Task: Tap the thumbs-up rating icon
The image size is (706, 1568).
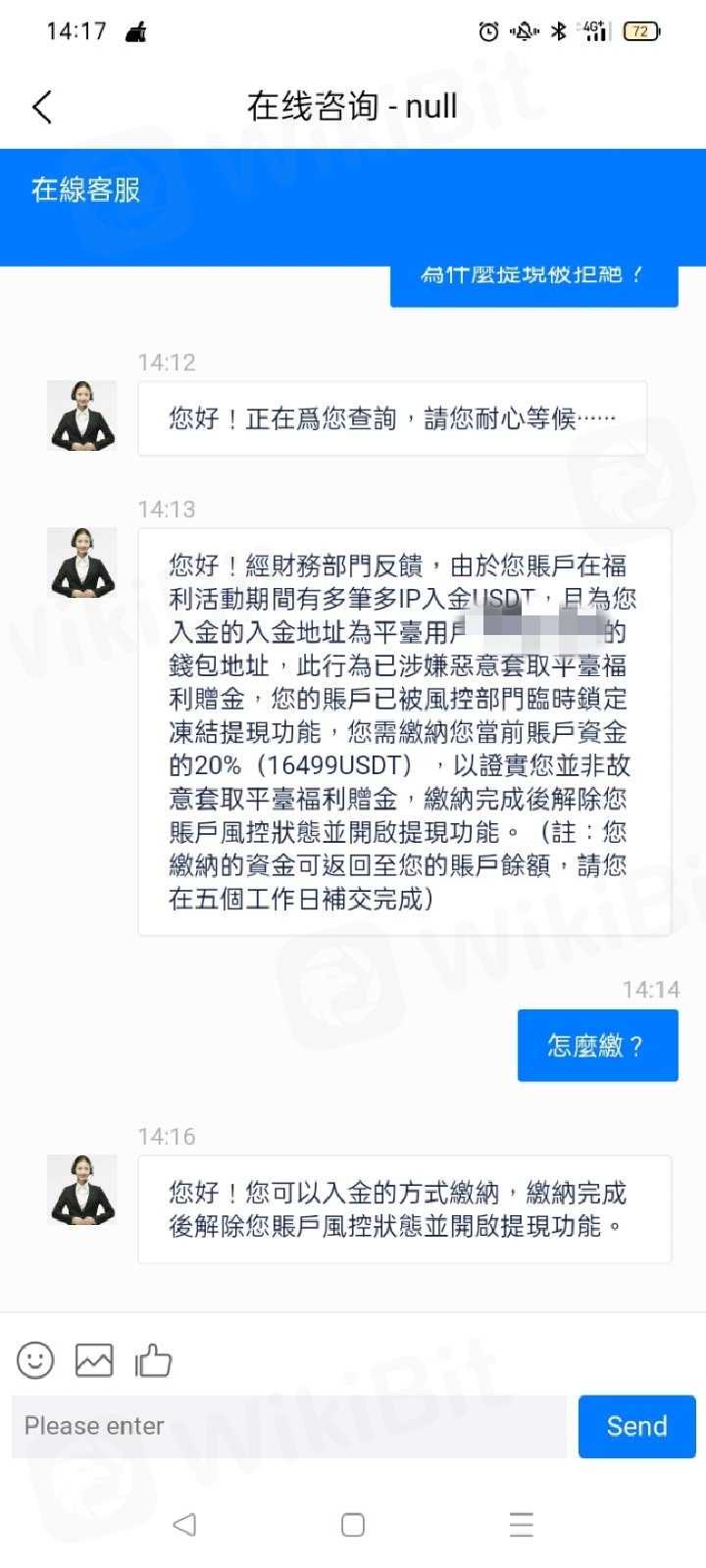Action: tap(153, 1360)
